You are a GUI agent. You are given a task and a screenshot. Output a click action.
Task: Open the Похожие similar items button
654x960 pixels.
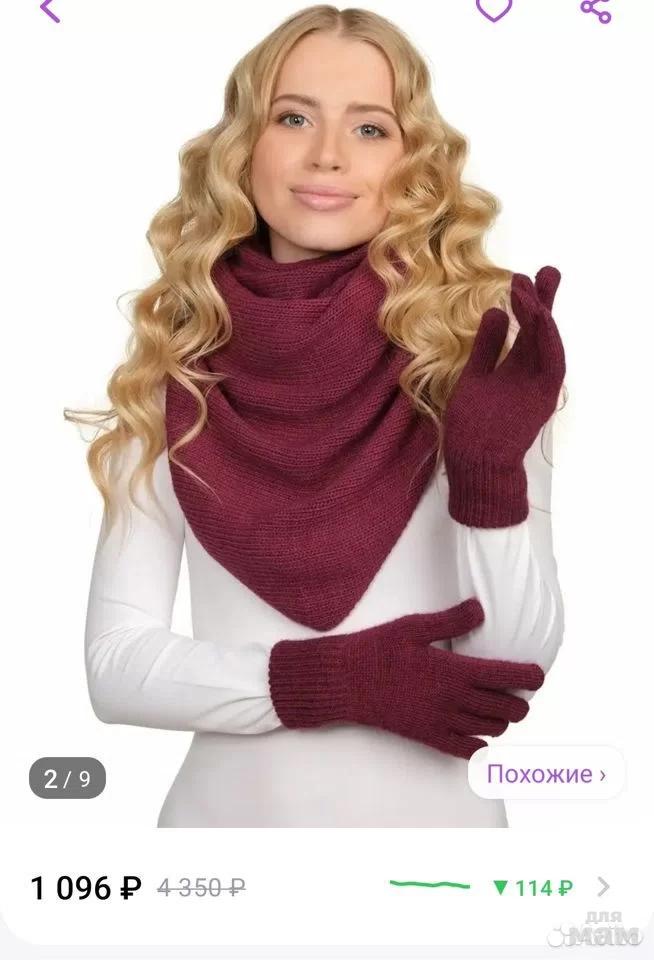pos(546,773)
